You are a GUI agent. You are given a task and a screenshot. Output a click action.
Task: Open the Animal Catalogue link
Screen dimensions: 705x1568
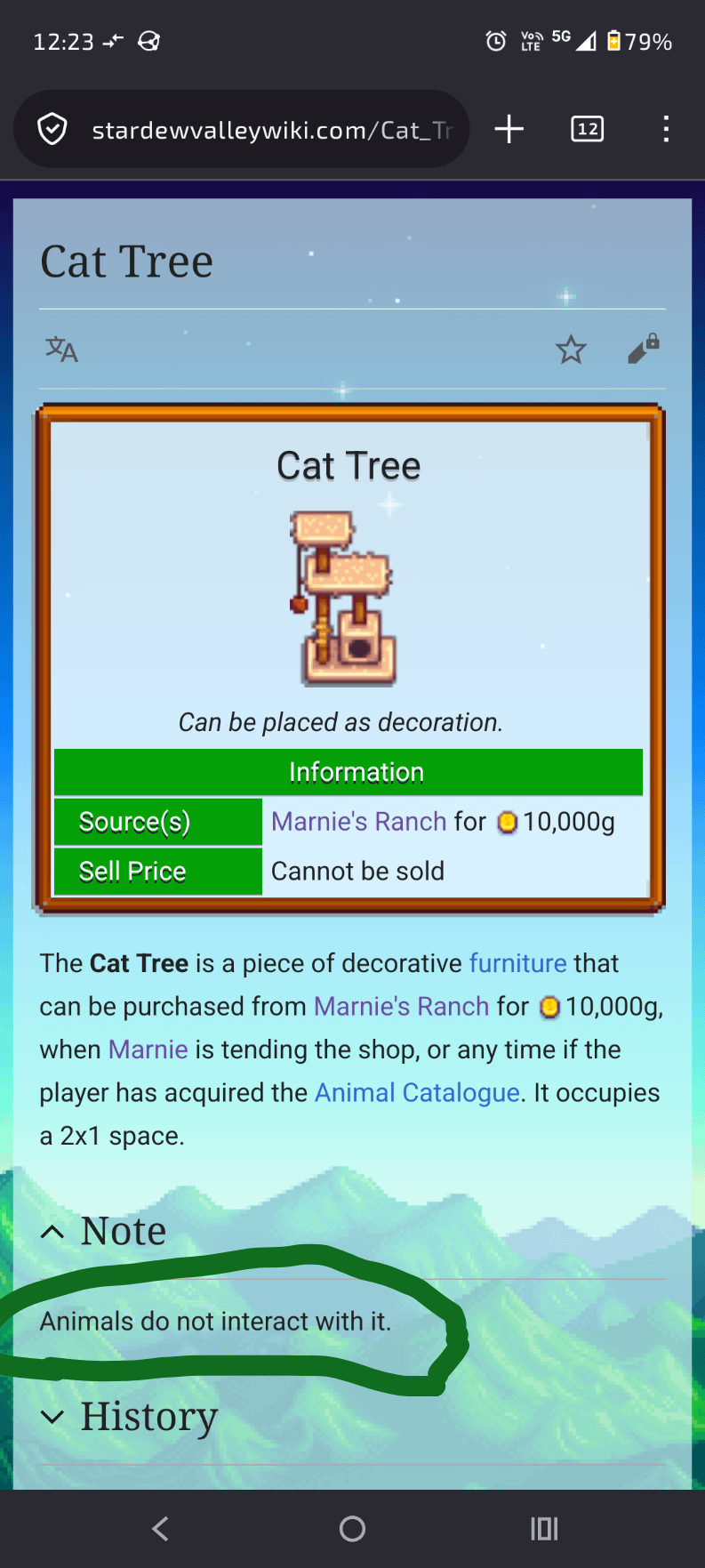[x=417, y=1092]
